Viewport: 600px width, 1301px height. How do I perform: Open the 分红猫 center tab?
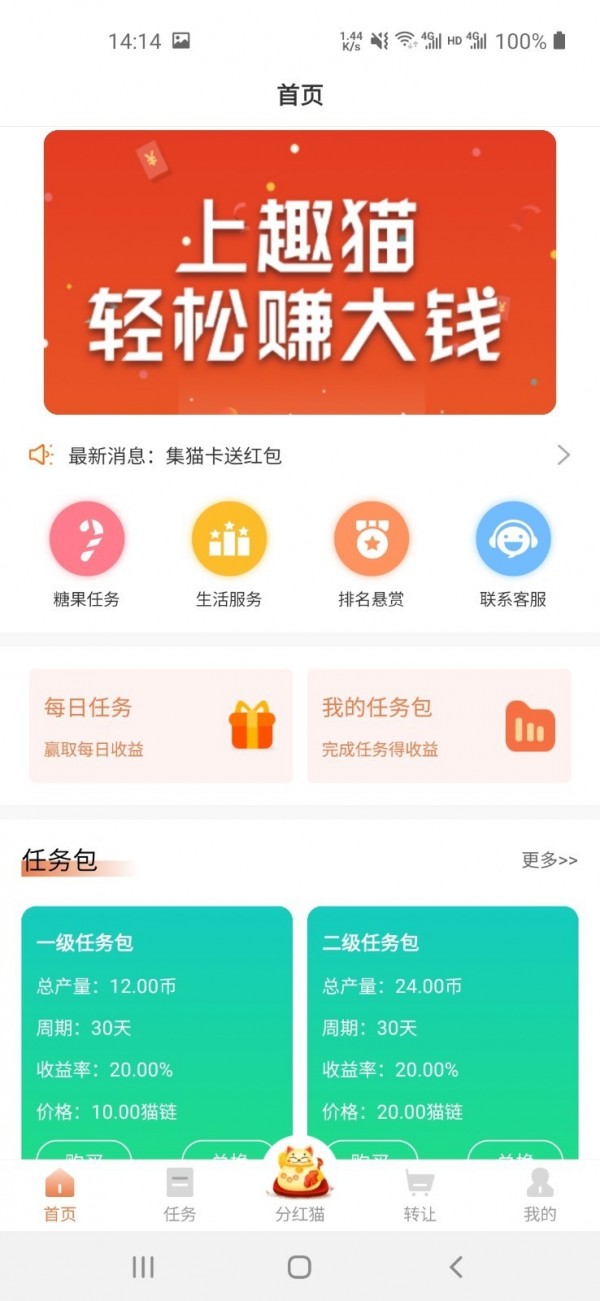coord(300,1190)
